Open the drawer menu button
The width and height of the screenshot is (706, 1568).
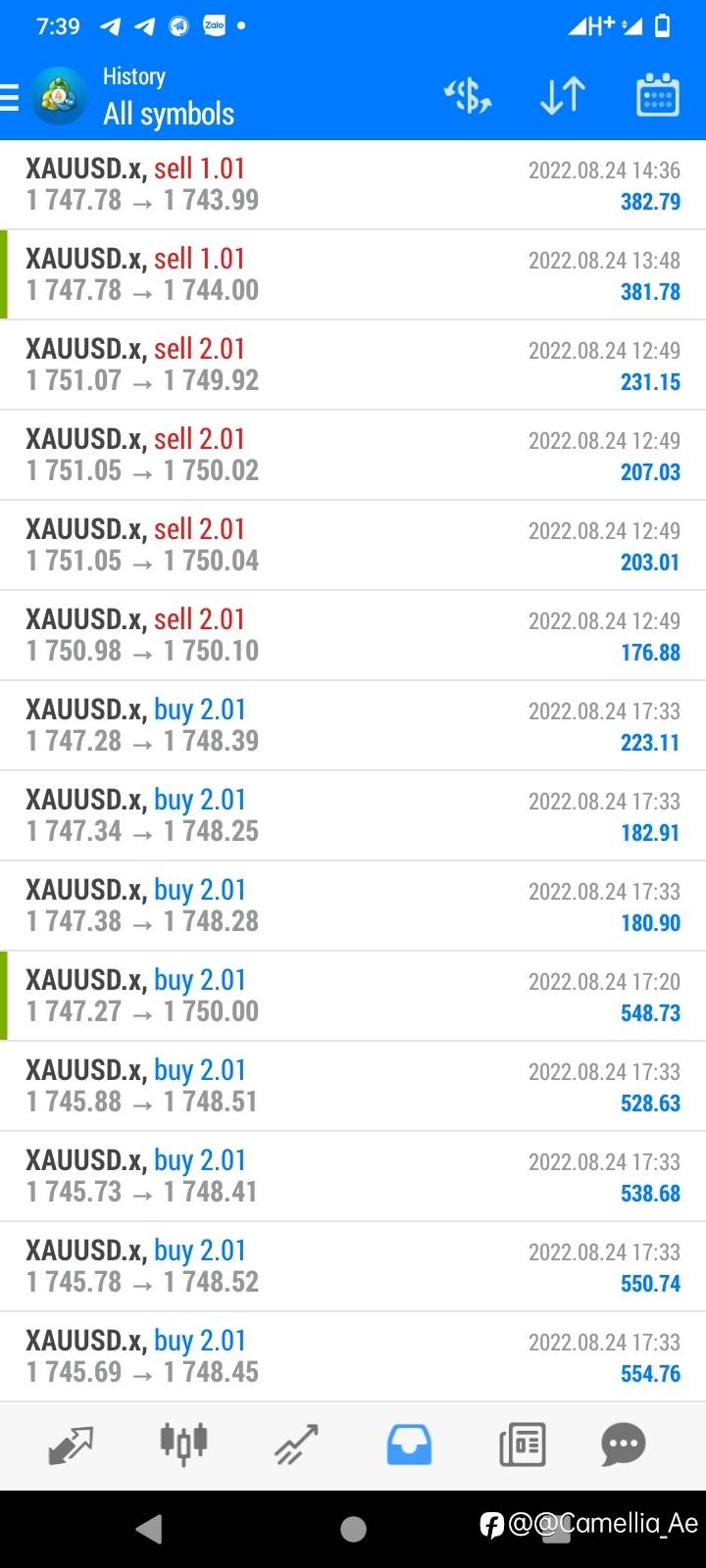pos(9,97)
